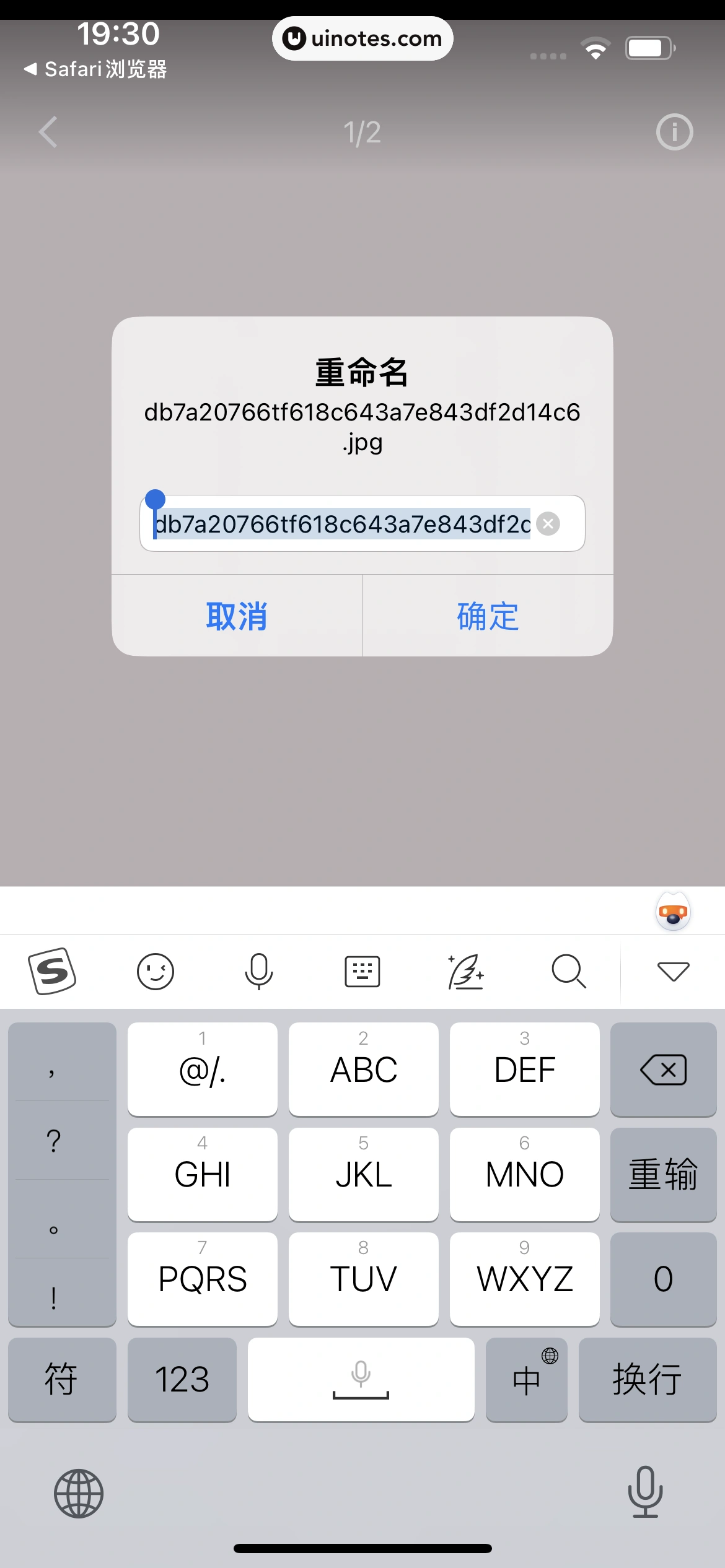Screen dimensions: 725x1568
Task: Open the info icon at top right
Action: tap(674, 132)
